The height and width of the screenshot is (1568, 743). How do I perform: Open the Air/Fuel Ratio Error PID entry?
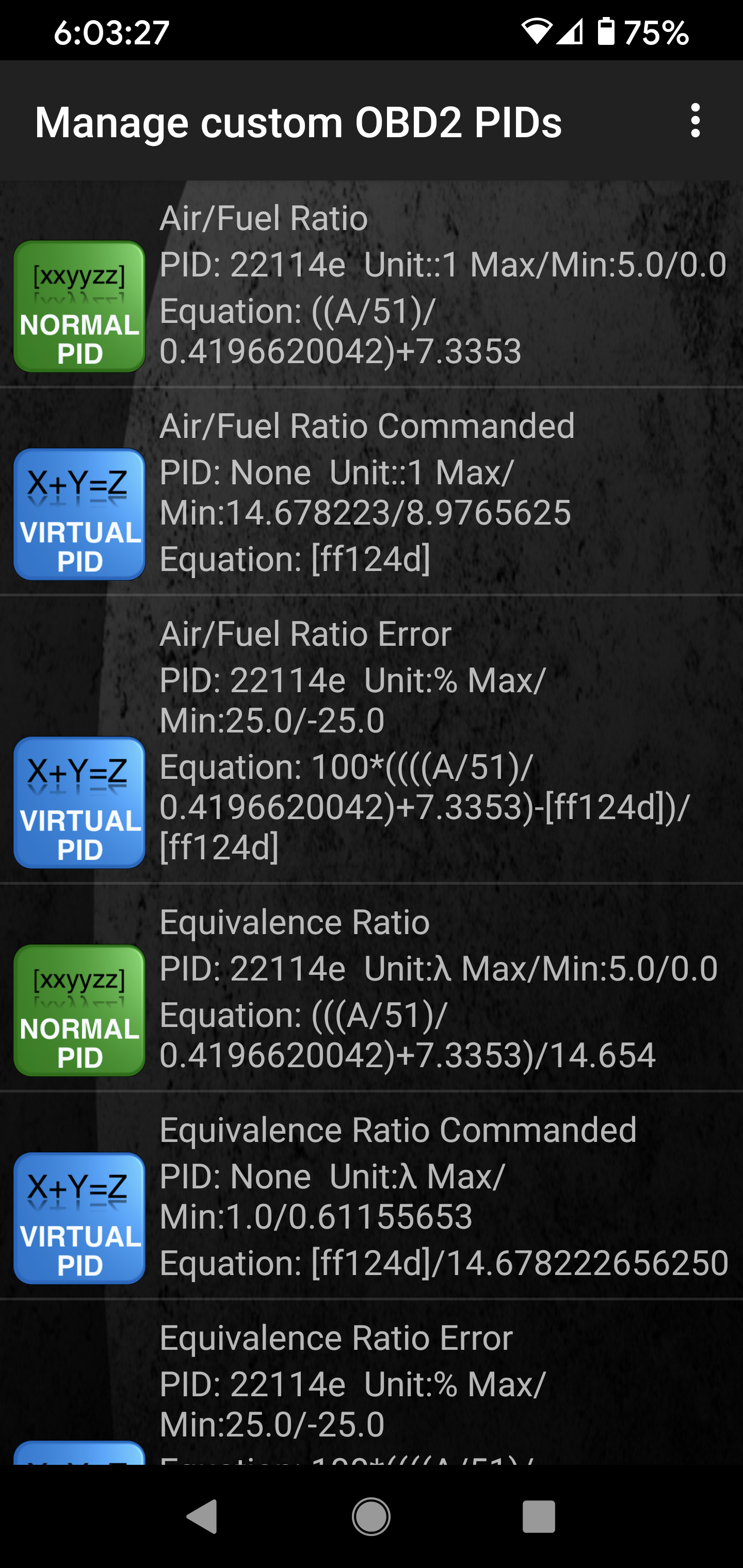[x=372, y=739]
